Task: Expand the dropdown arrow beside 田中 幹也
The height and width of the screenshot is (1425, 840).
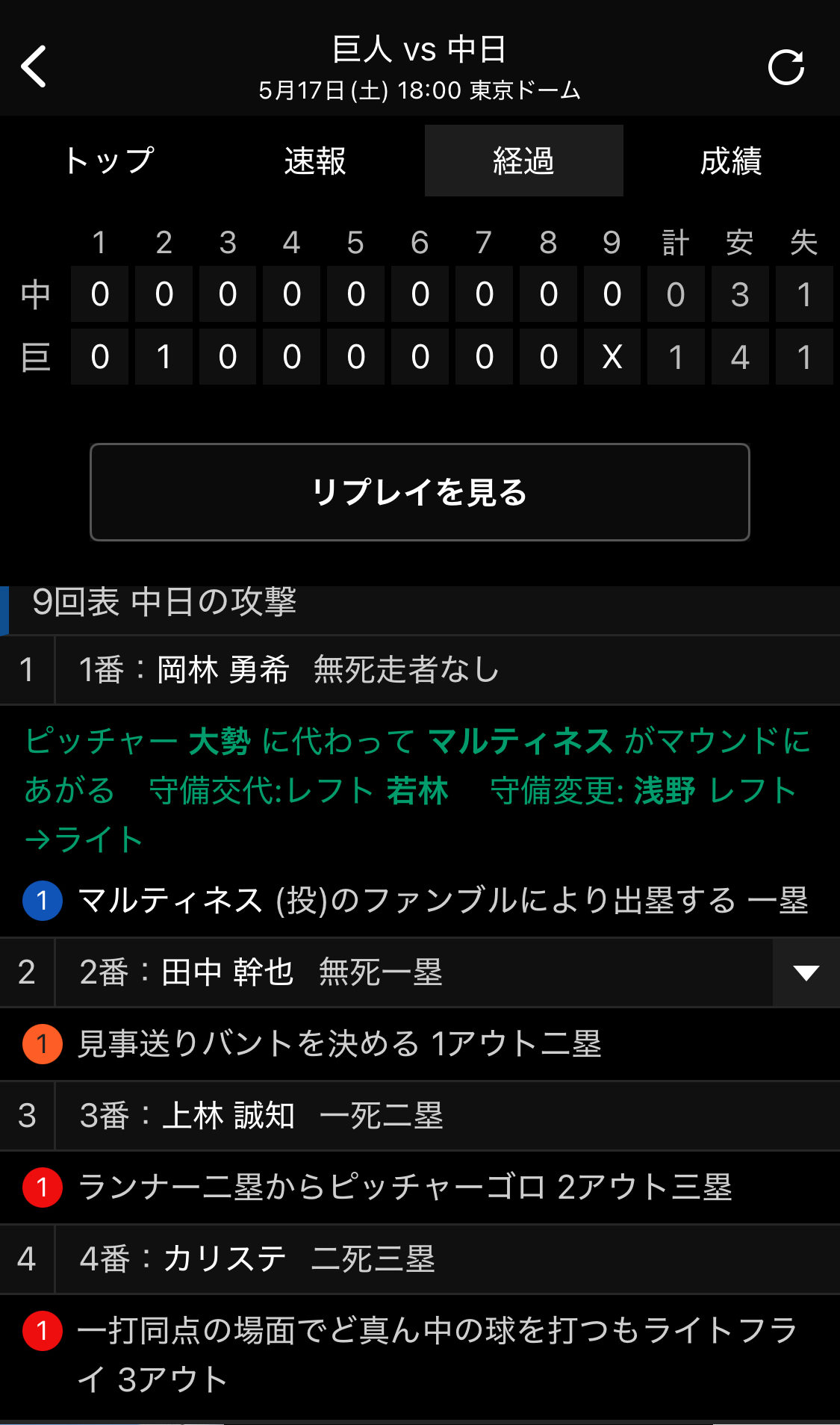Action: click(806, 972)
